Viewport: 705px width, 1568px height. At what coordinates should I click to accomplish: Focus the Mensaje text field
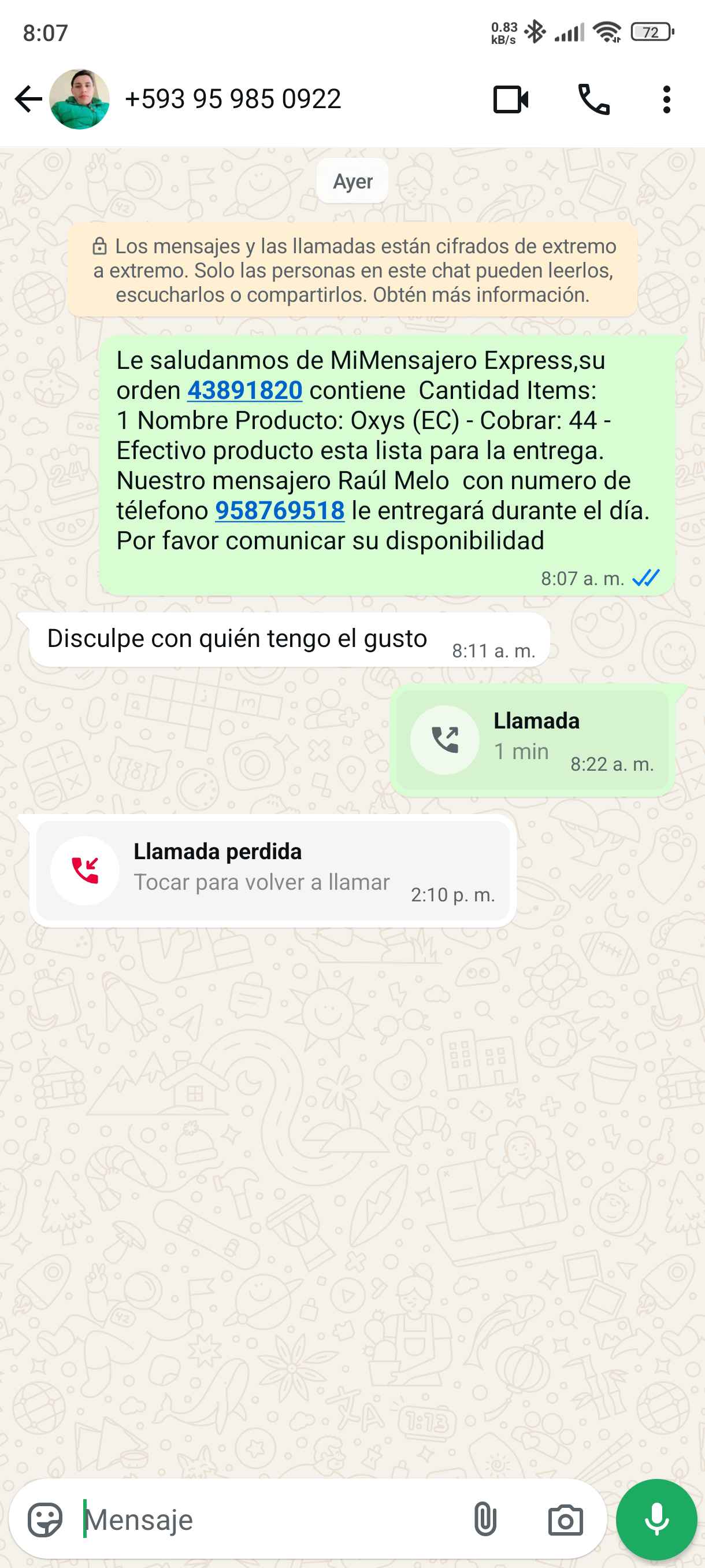click(268, 1520)
